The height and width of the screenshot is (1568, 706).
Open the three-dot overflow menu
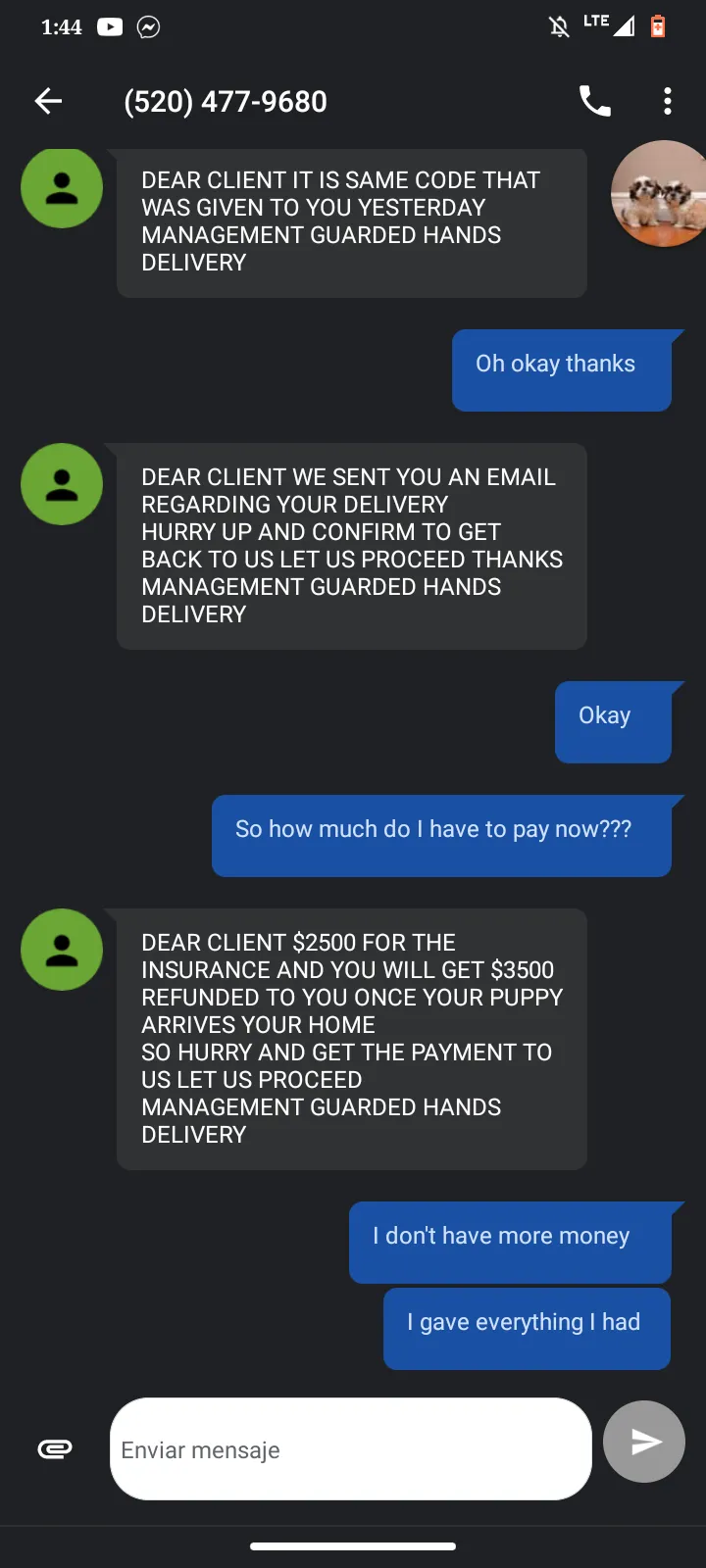point(668,101)
